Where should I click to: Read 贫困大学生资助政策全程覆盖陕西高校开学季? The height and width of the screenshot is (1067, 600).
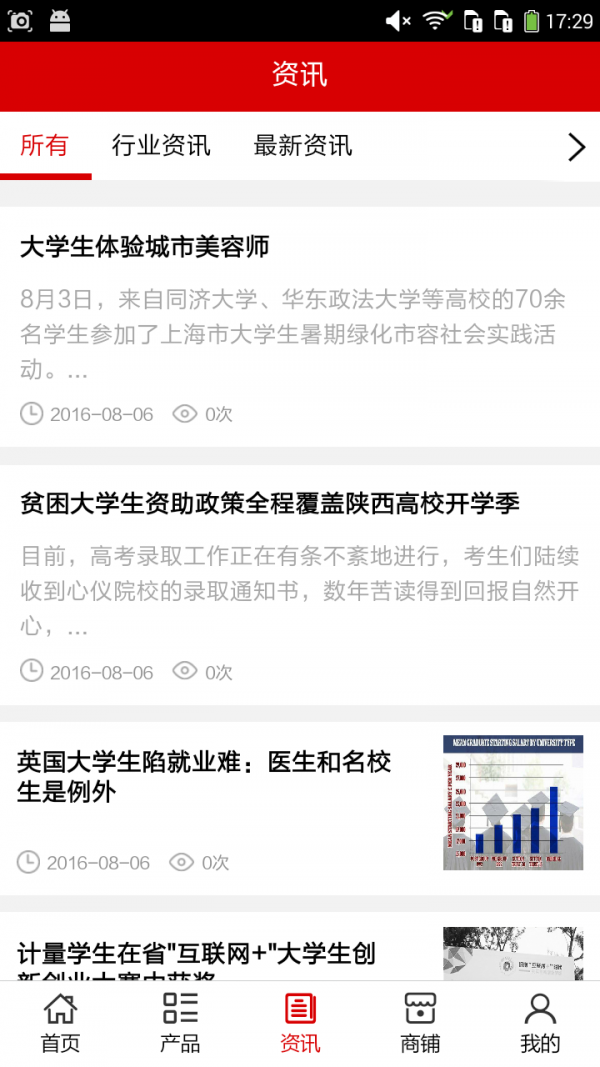pyautogui.click(x=270, y=503)
